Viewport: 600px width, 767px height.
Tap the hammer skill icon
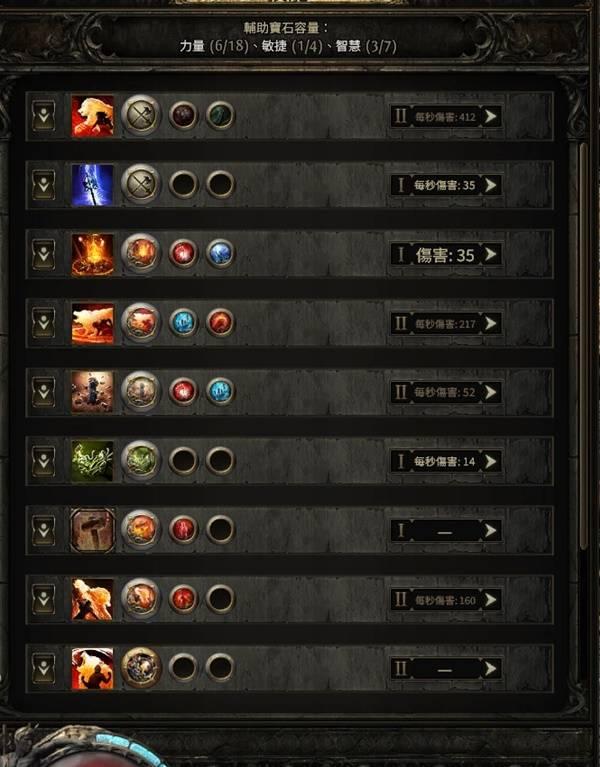93,530
